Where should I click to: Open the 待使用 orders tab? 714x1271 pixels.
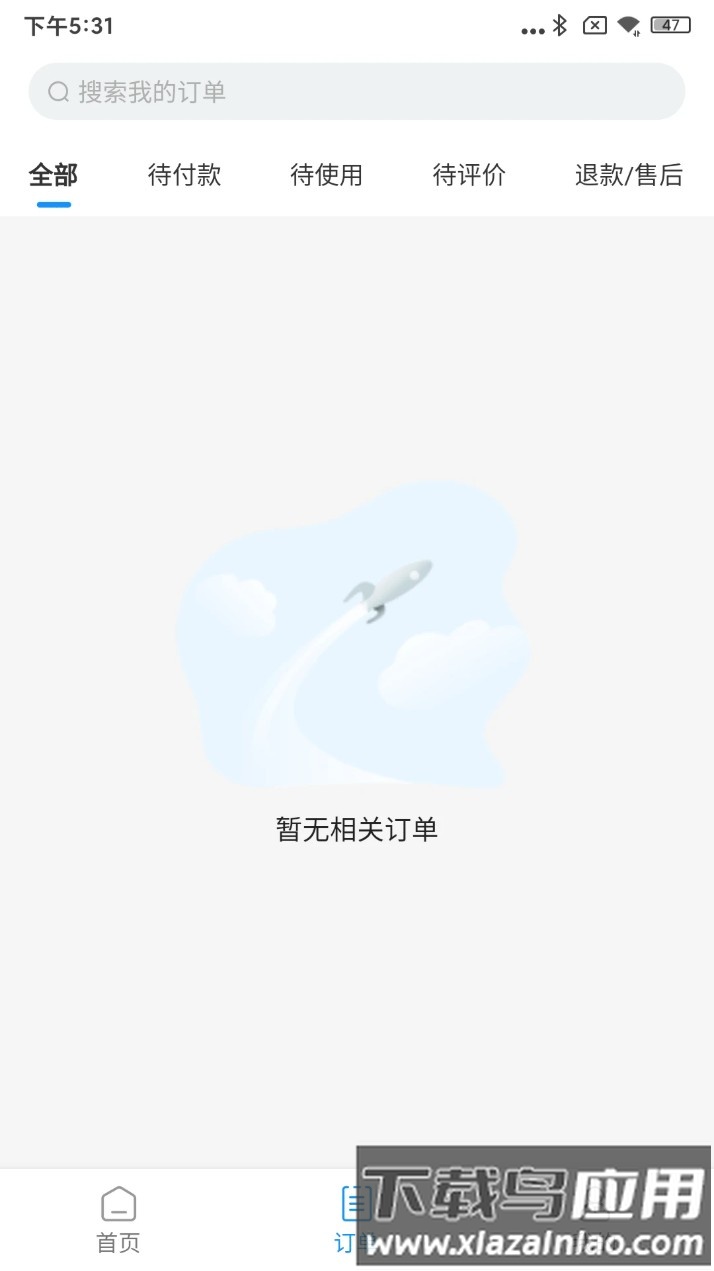326,176
